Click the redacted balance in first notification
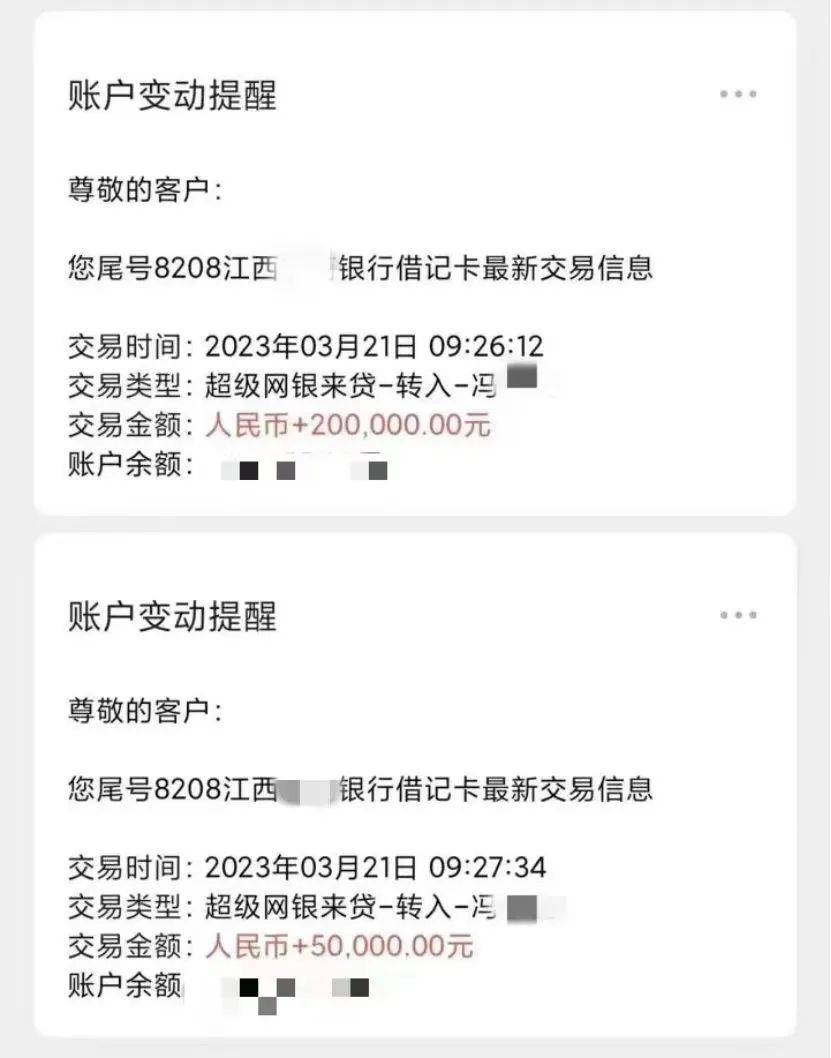 (x=300, y=465)
